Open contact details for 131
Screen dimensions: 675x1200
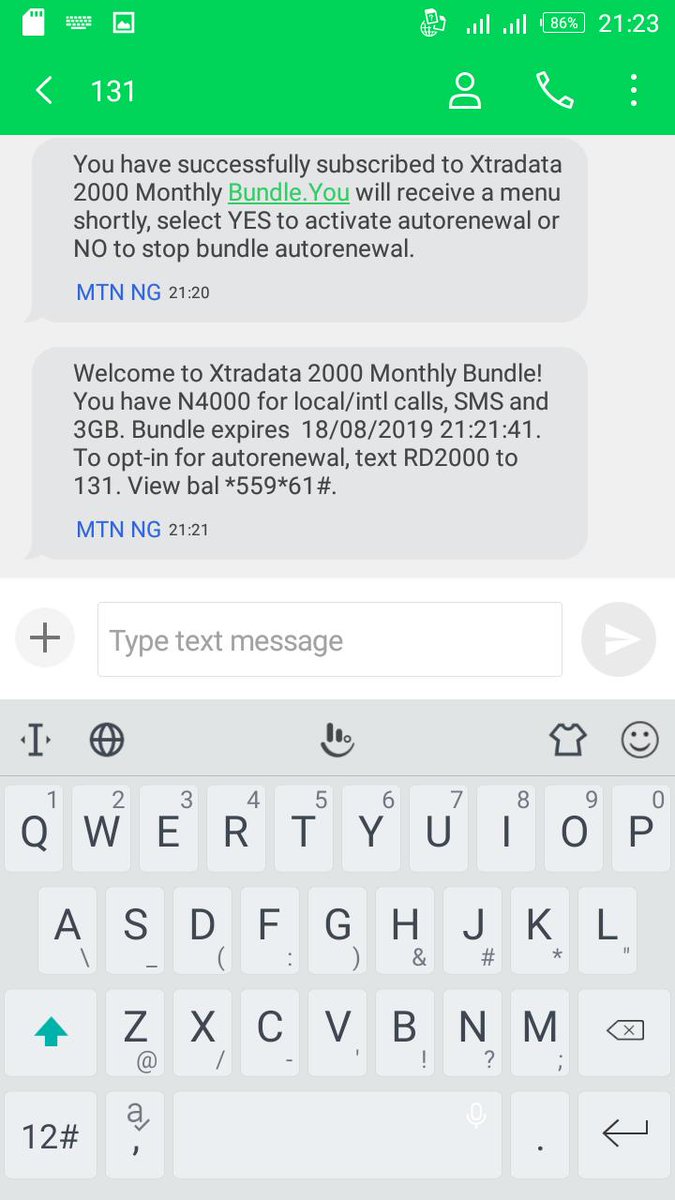pos(465,91)
